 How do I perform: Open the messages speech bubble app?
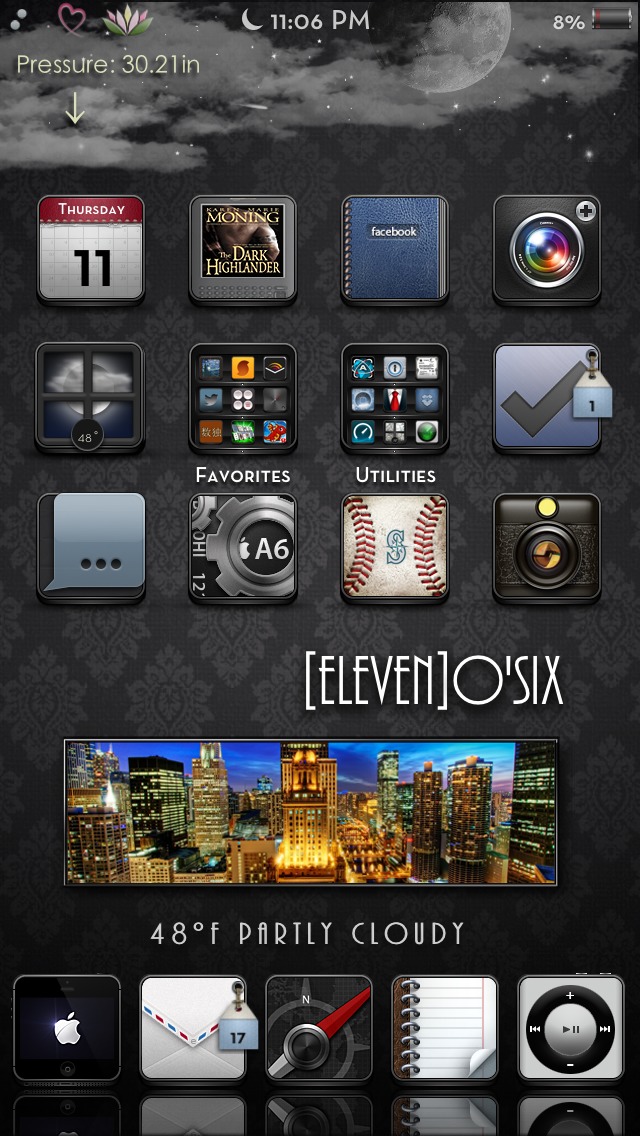click(91, 547)
